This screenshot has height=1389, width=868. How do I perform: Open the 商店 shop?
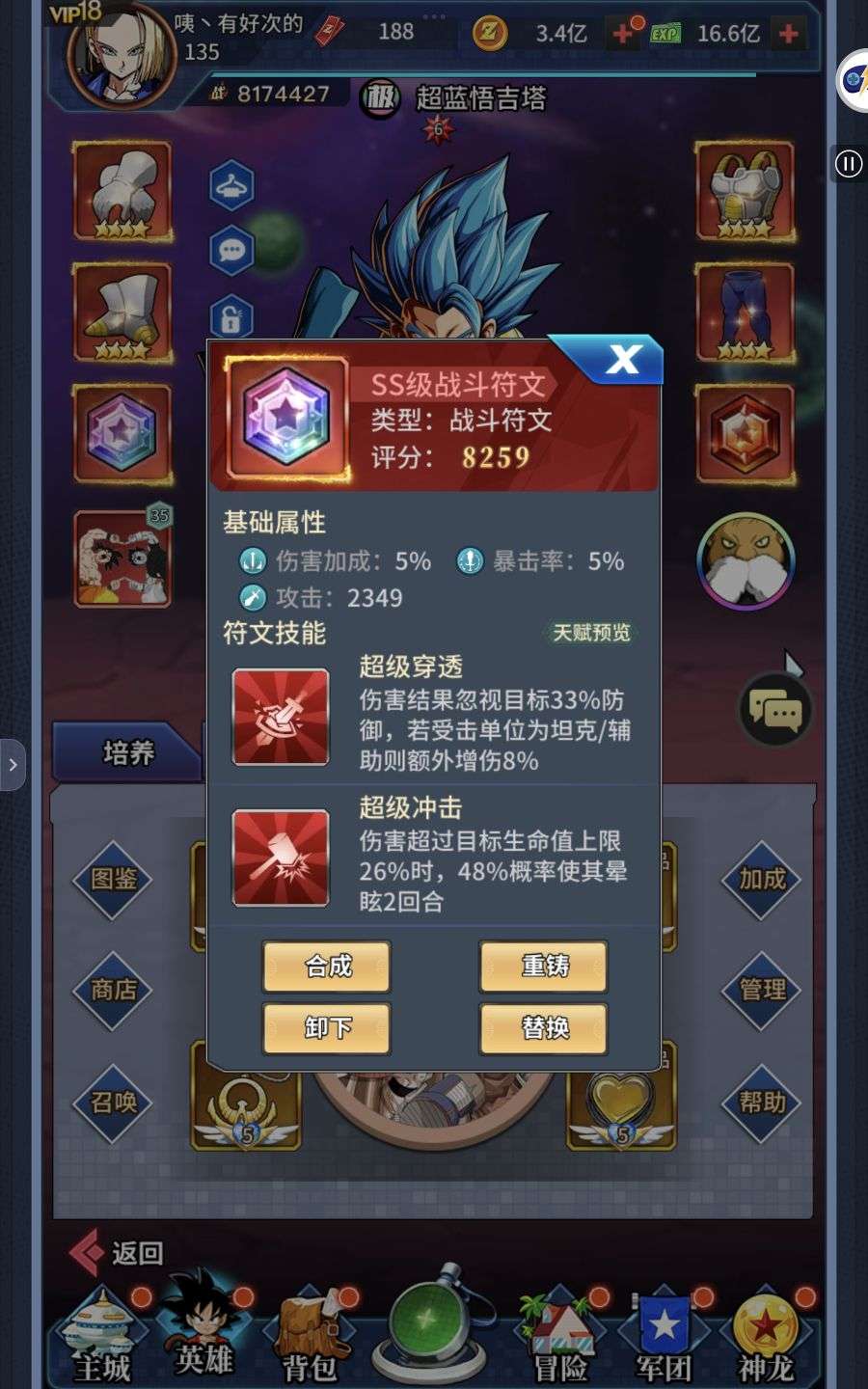tap(114, 990)
